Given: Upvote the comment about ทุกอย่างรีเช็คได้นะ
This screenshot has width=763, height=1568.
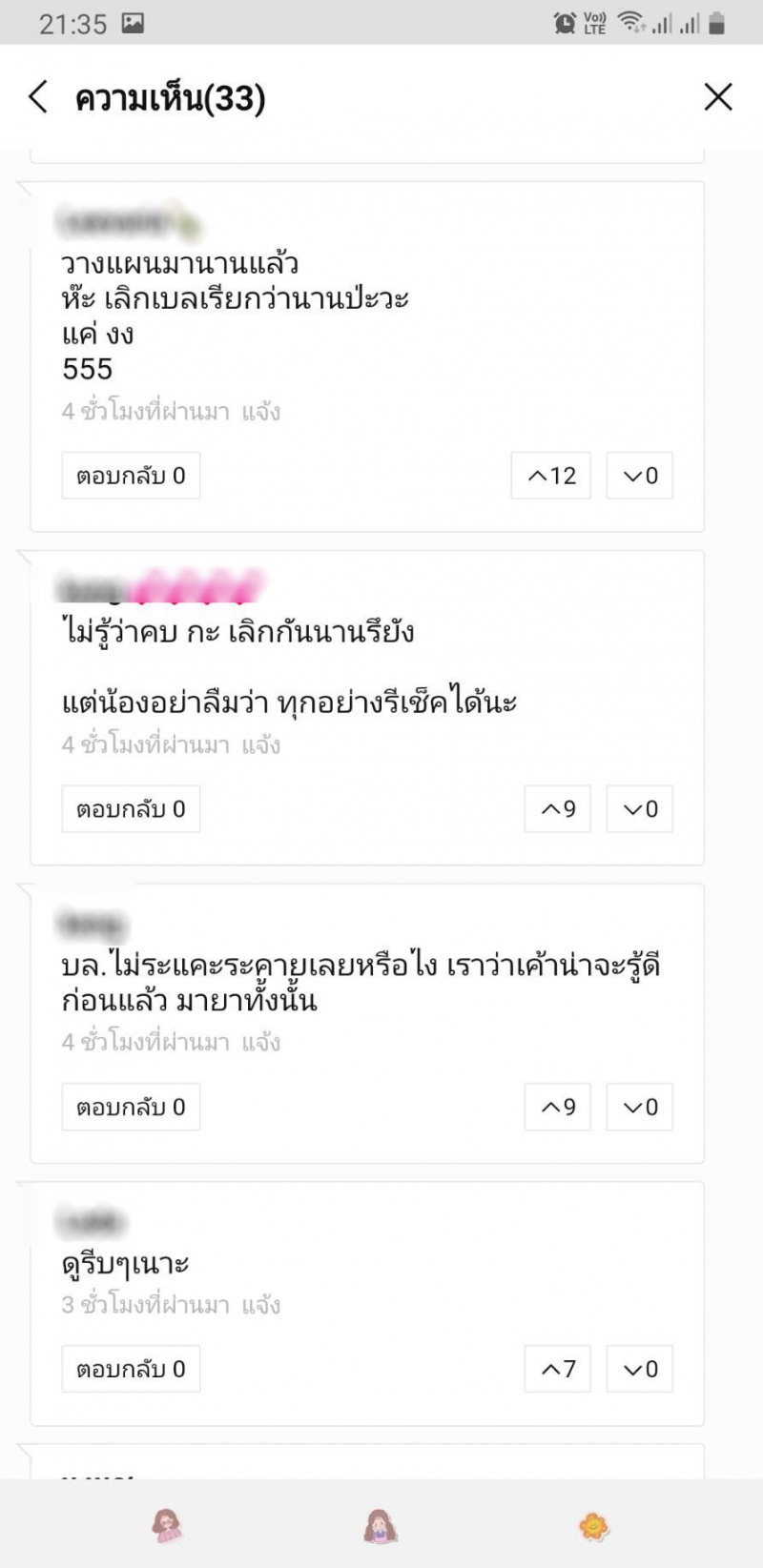Looking at the screenshot, I should [x=558, y=809].
